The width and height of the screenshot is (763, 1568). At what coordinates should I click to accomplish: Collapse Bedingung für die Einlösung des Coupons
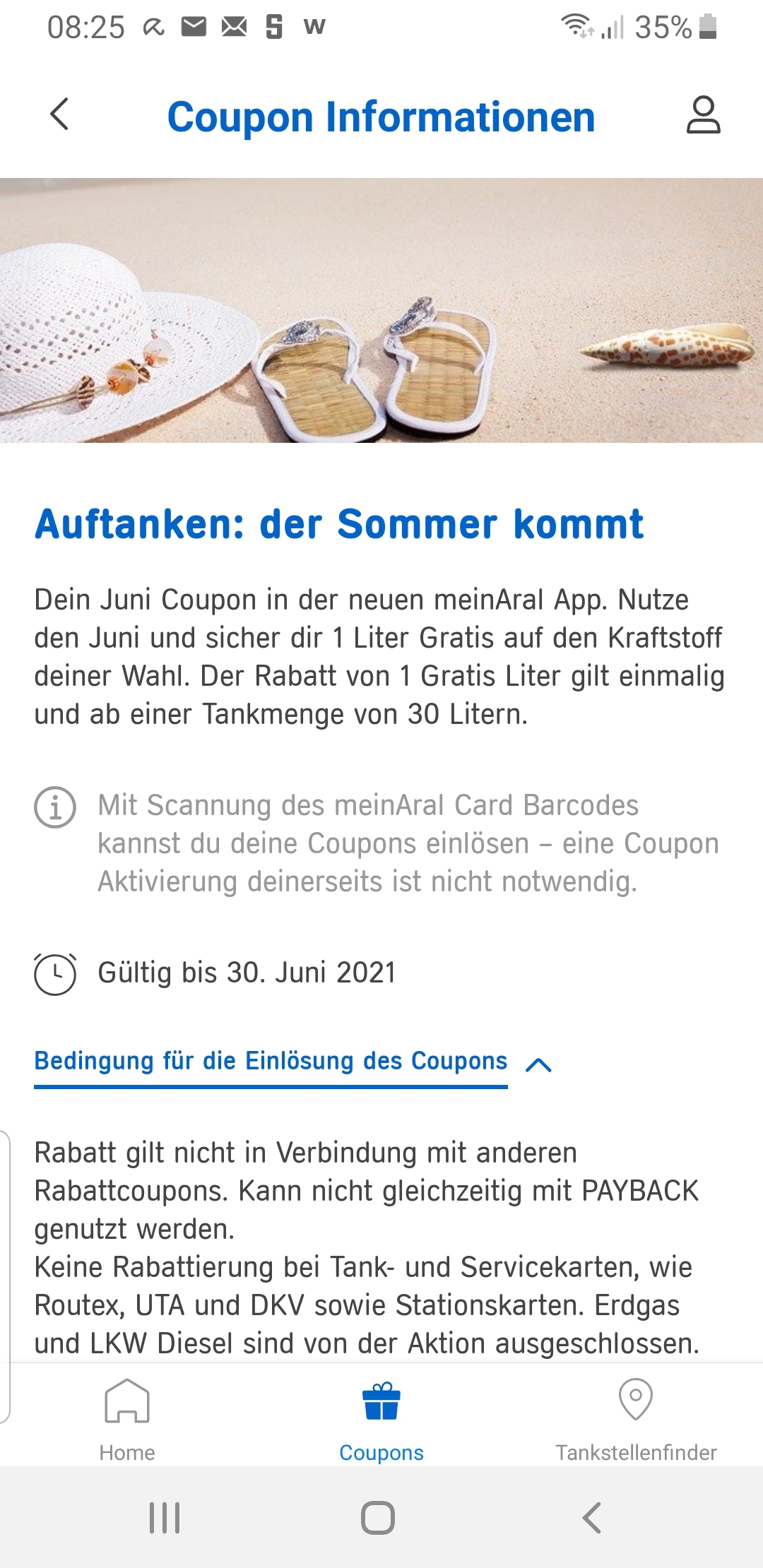(293, 1063)
